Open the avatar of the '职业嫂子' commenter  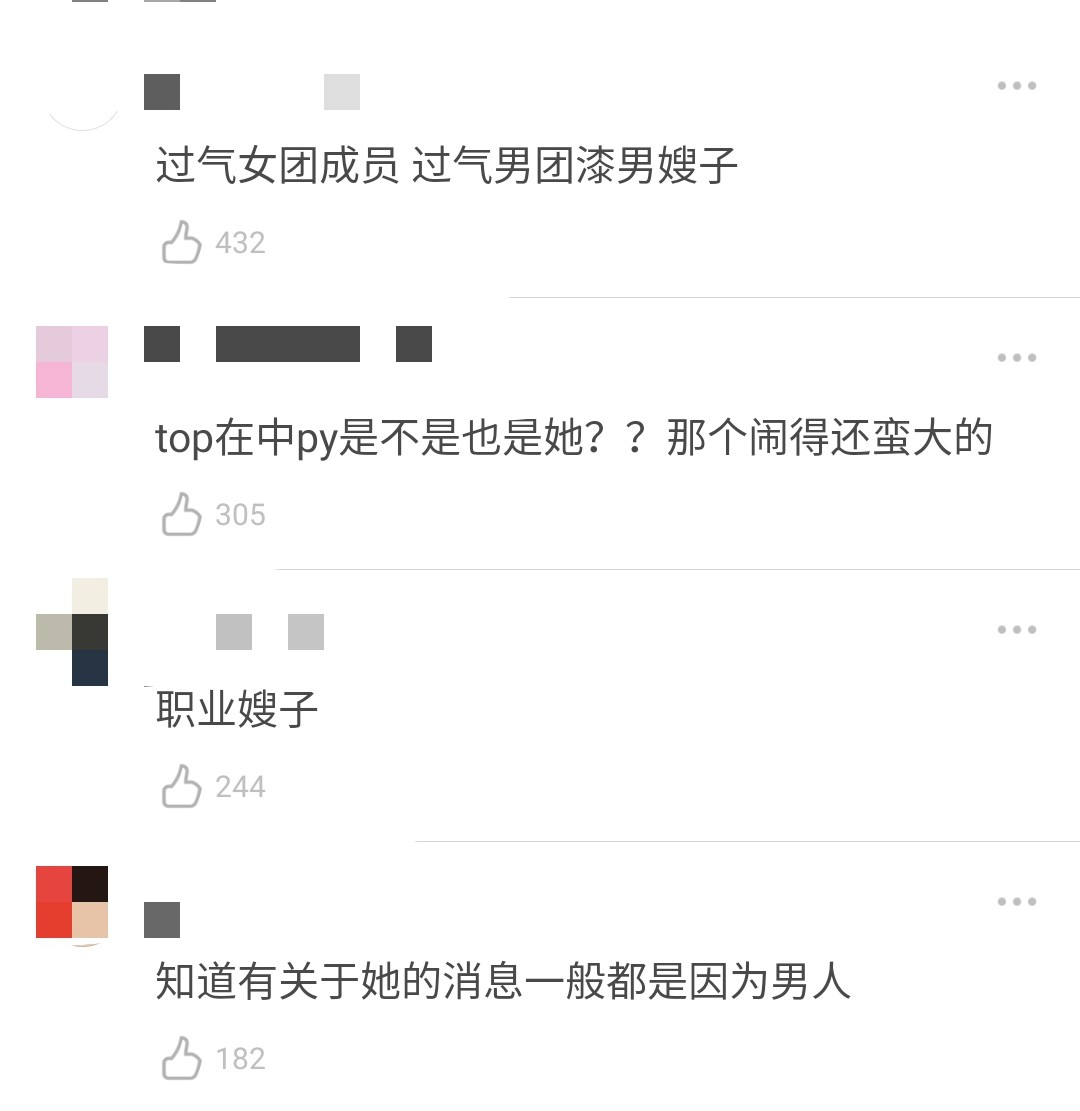tap(72, 632)
